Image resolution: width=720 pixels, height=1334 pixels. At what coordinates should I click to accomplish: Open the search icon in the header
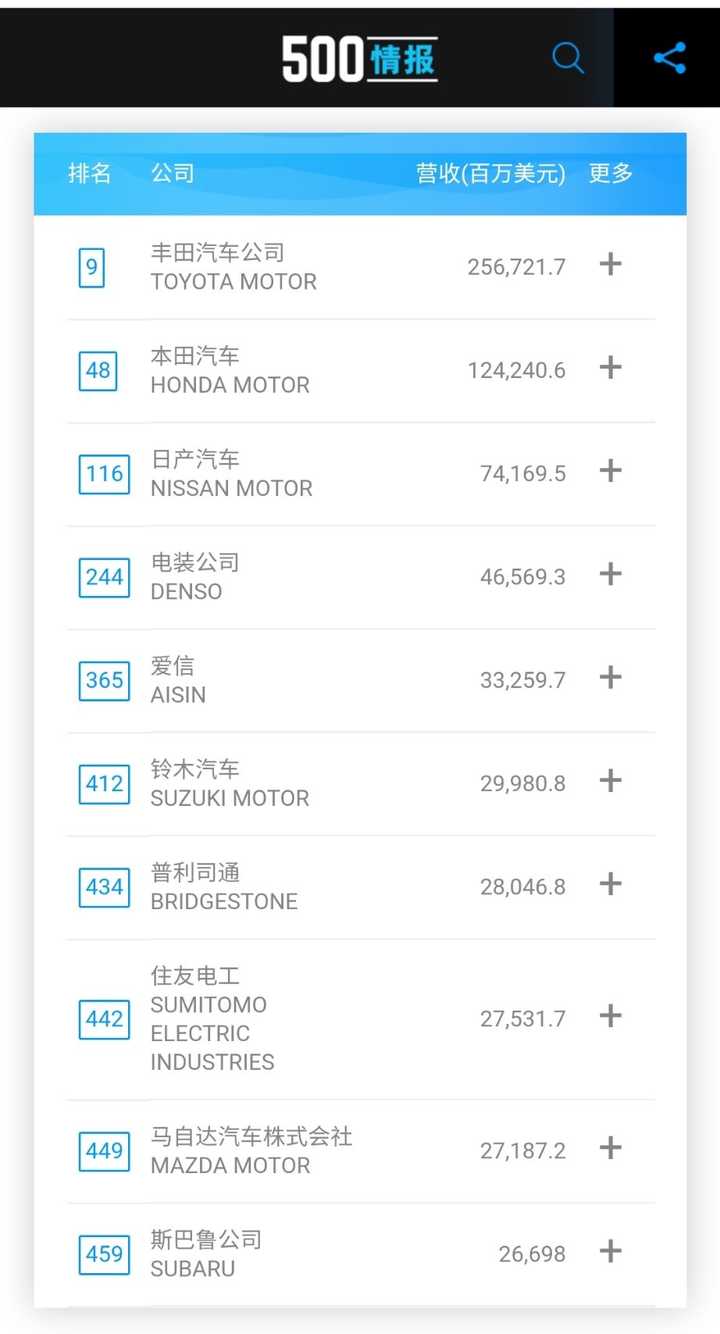pyautogui.click(x=568, y=58)
